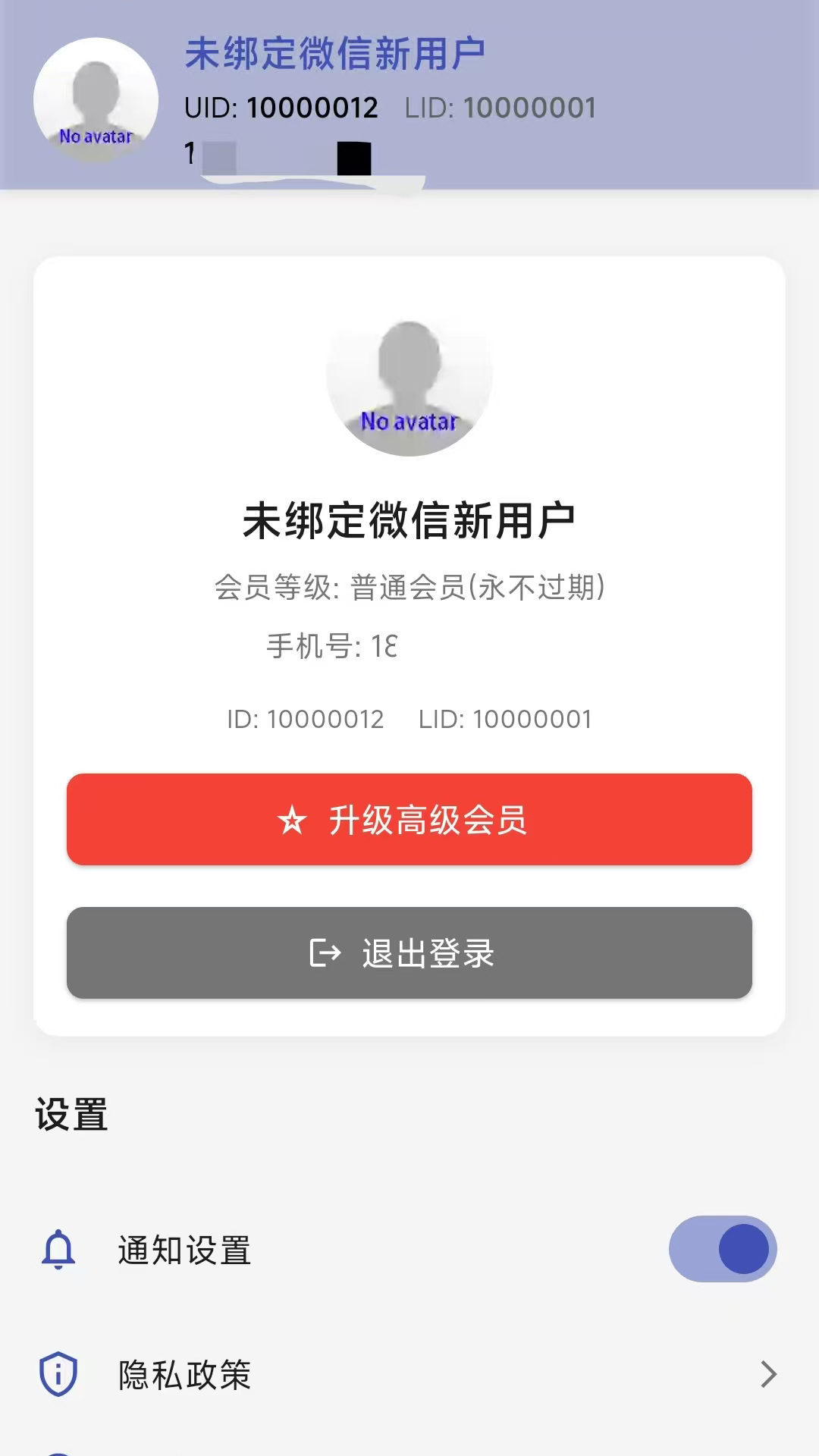Click the logout arrow icon in the gray button
The image size is (819, 1456).
coord(326,954)
